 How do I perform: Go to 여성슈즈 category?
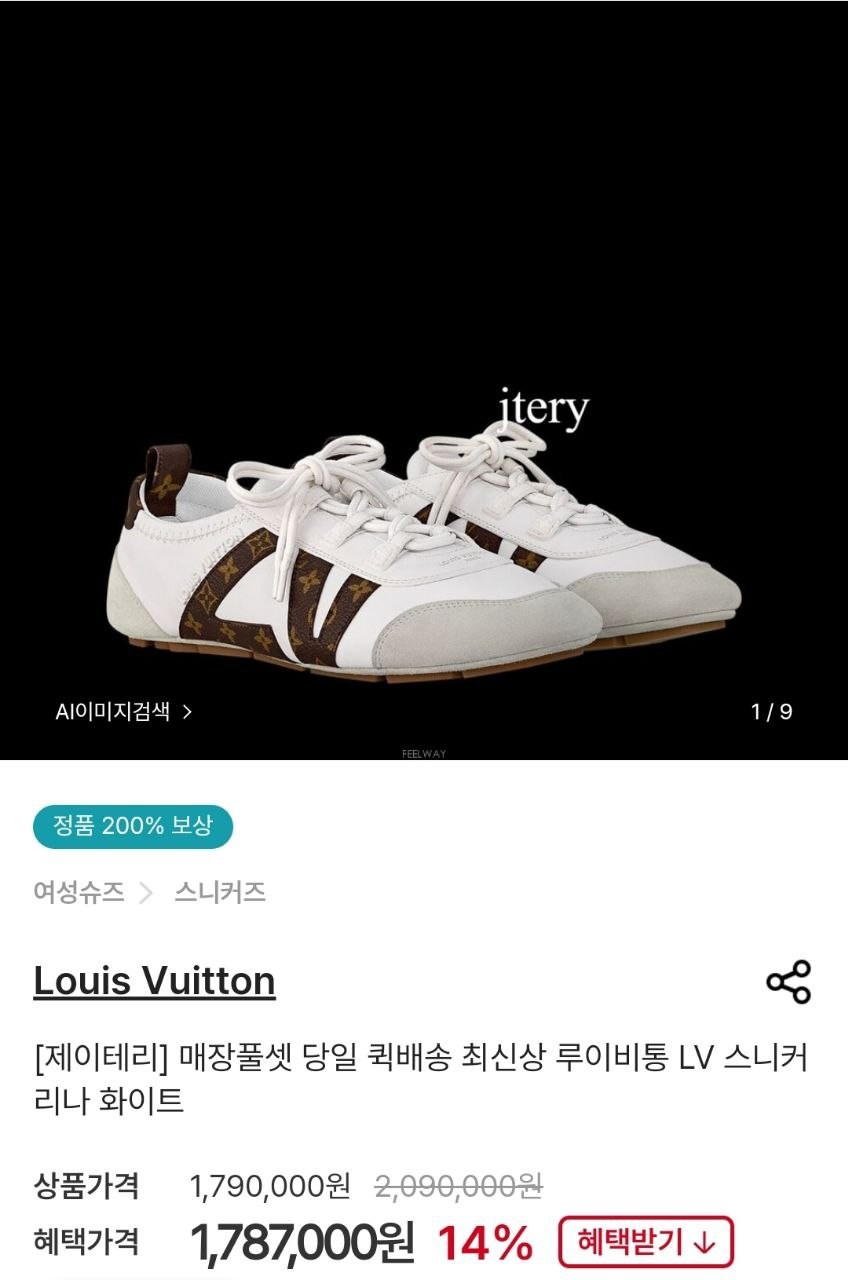click(x=79, y=892)
